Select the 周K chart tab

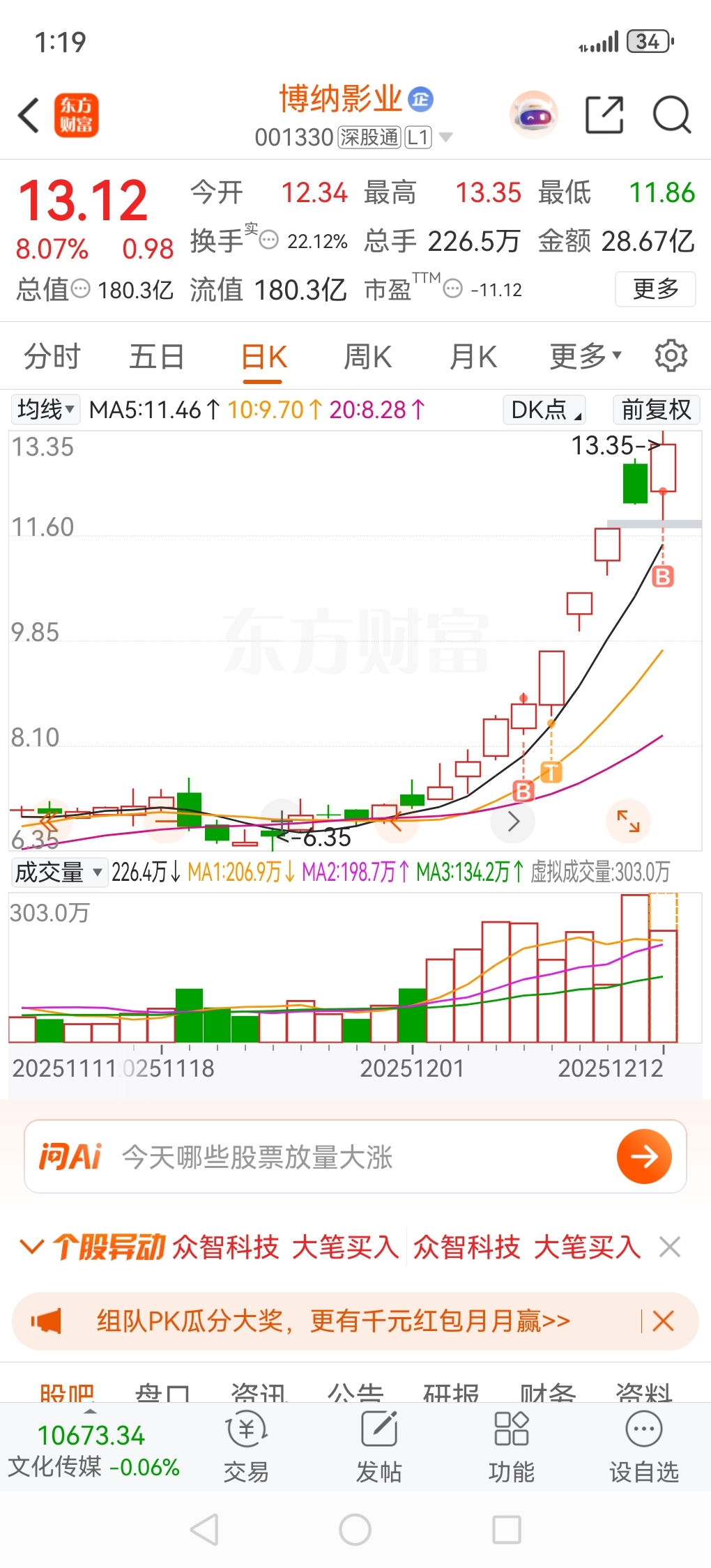coord(367,357)
